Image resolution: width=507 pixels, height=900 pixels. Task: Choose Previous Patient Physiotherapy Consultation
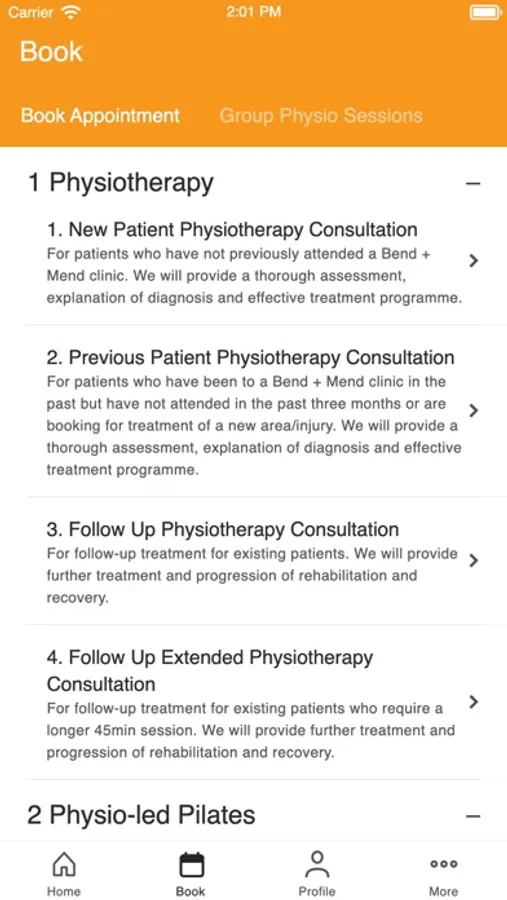pos(253,411)
